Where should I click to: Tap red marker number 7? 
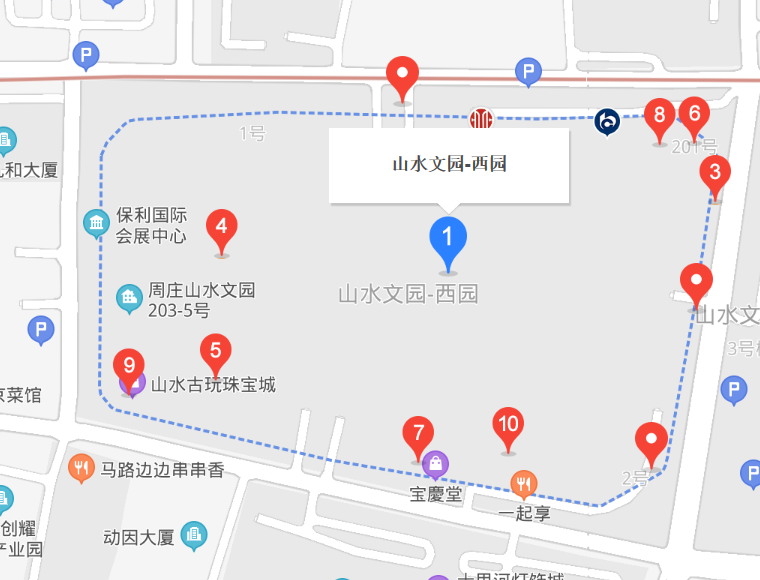click(418, 435)
